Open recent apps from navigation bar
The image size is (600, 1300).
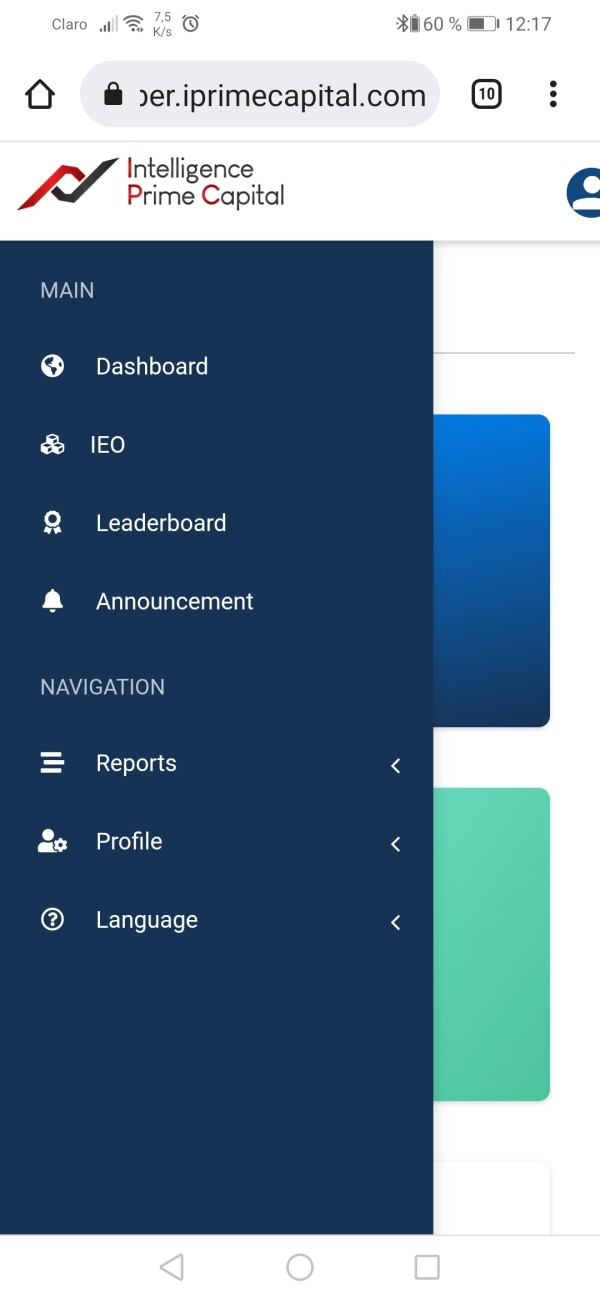(x=427, y=1267)
